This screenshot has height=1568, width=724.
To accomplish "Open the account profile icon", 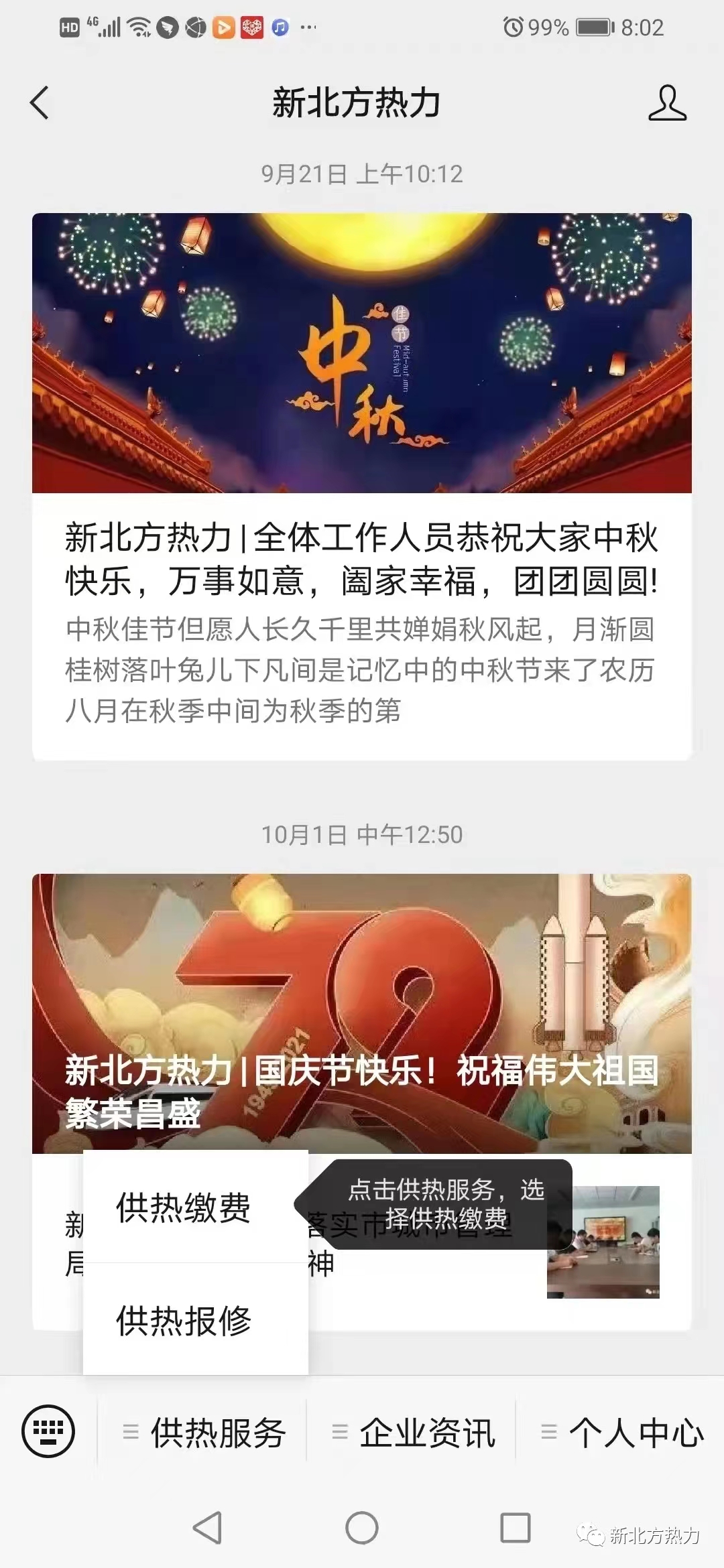I will click(667, 103).
